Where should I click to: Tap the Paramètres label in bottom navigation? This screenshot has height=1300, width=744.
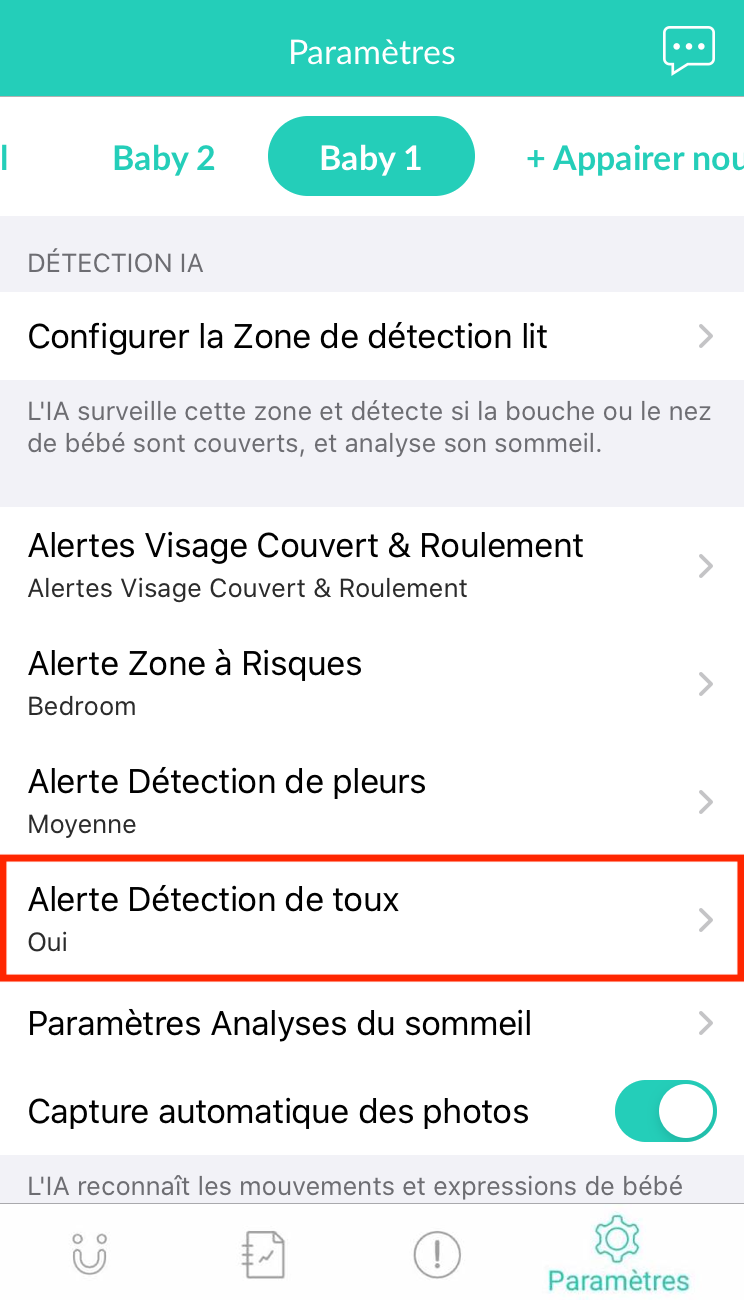click(618, 1279)
